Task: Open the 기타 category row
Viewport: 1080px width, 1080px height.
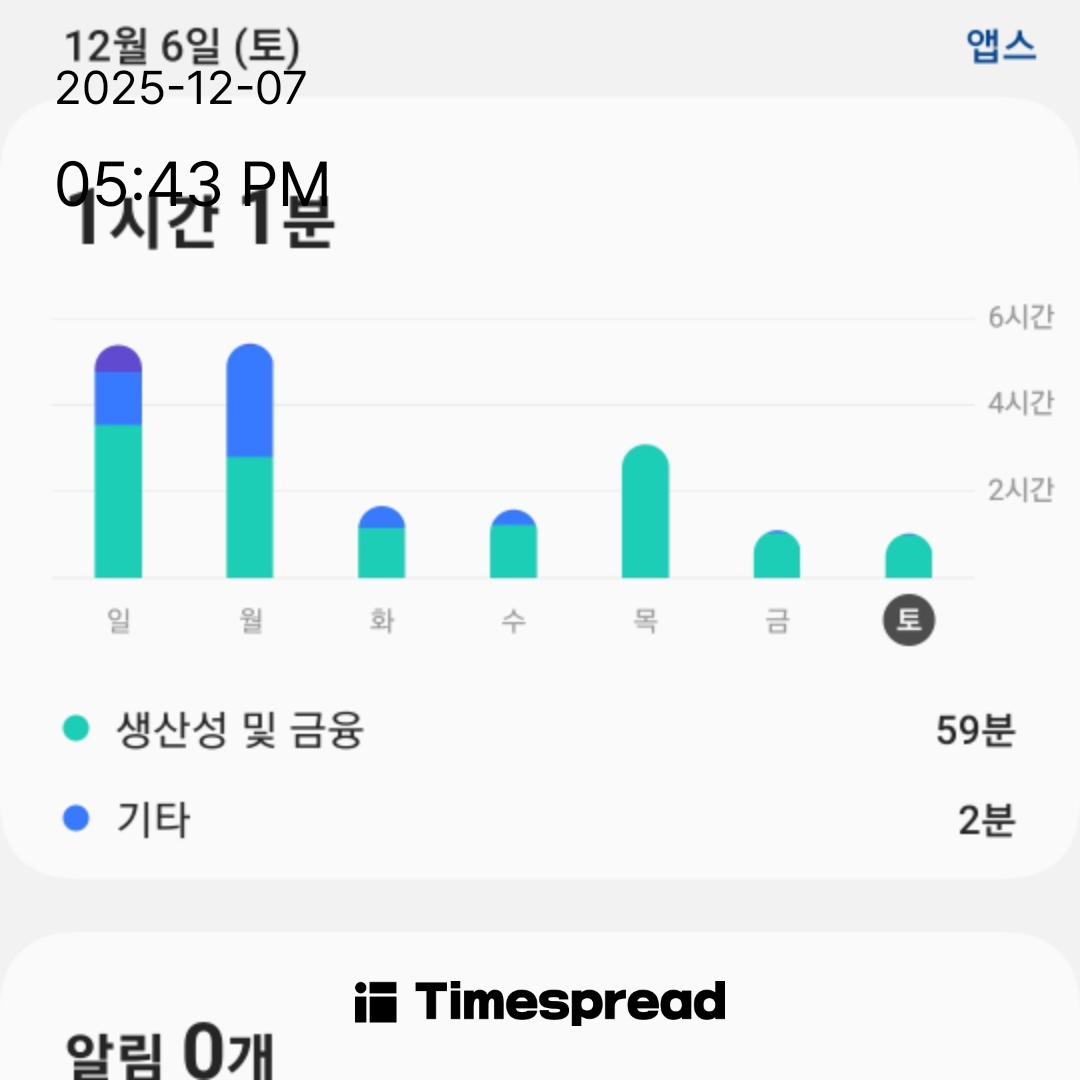Action: coord(538,820)
